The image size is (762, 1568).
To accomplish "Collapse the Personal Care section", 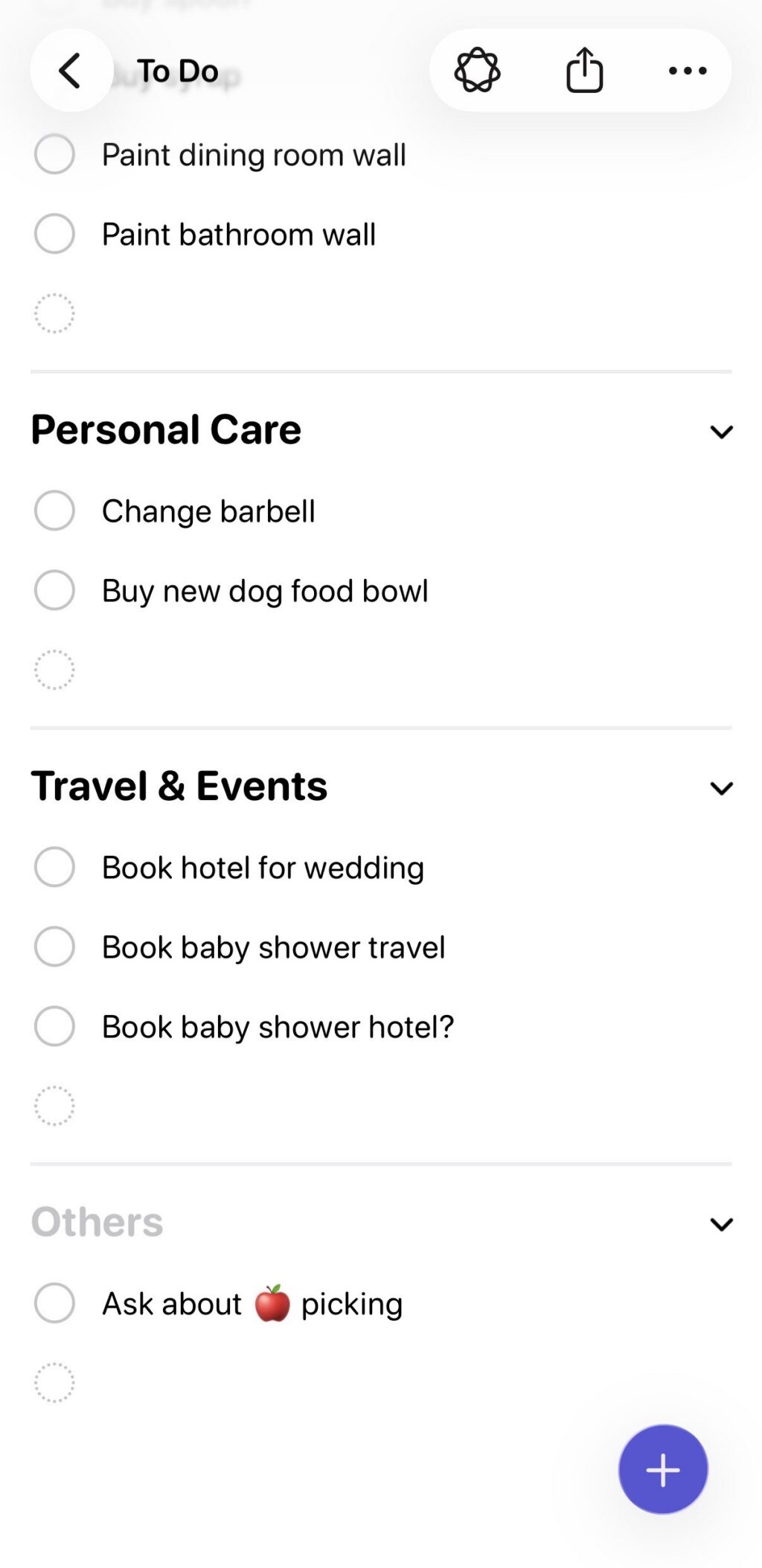I will 721,432.
